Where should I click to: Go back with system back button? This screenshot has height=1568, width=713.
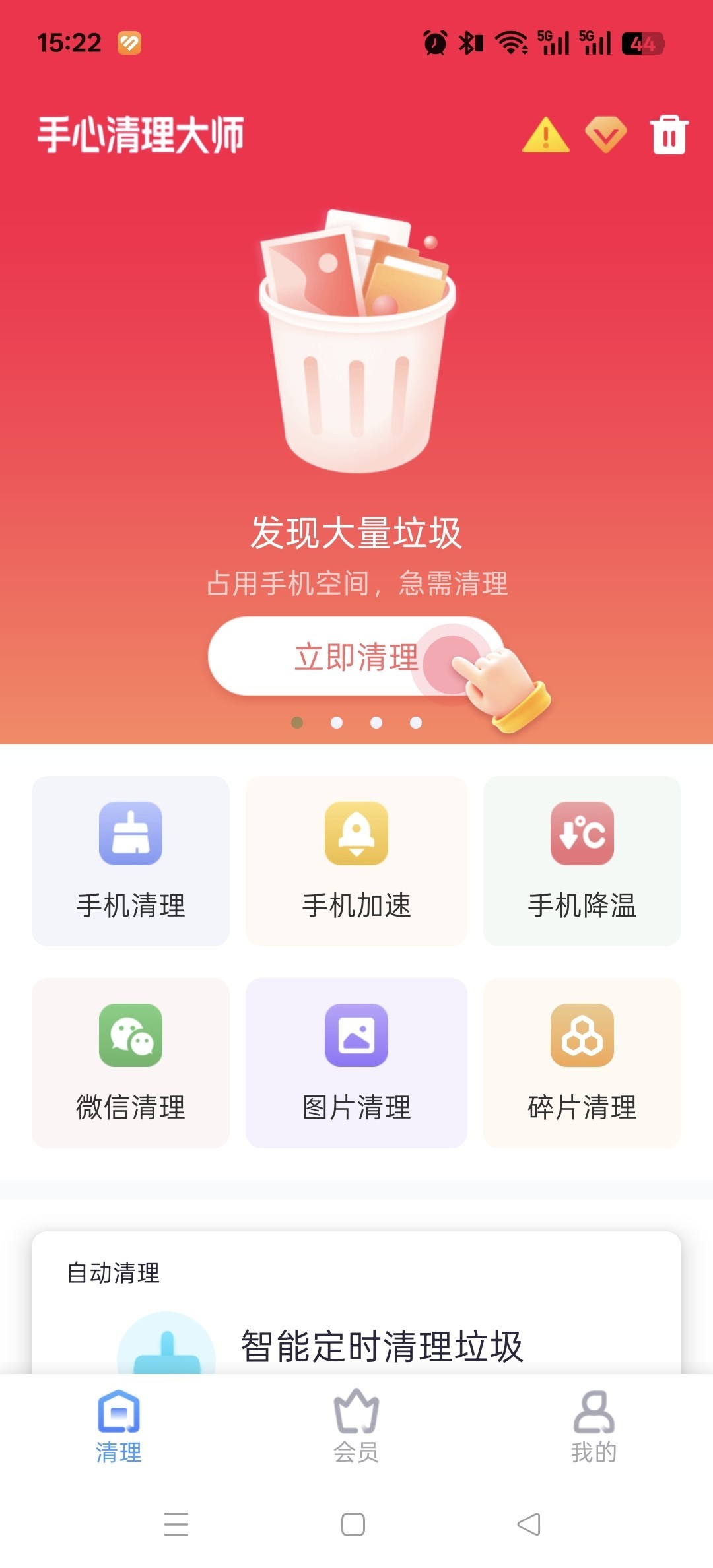pos(529,1524)
